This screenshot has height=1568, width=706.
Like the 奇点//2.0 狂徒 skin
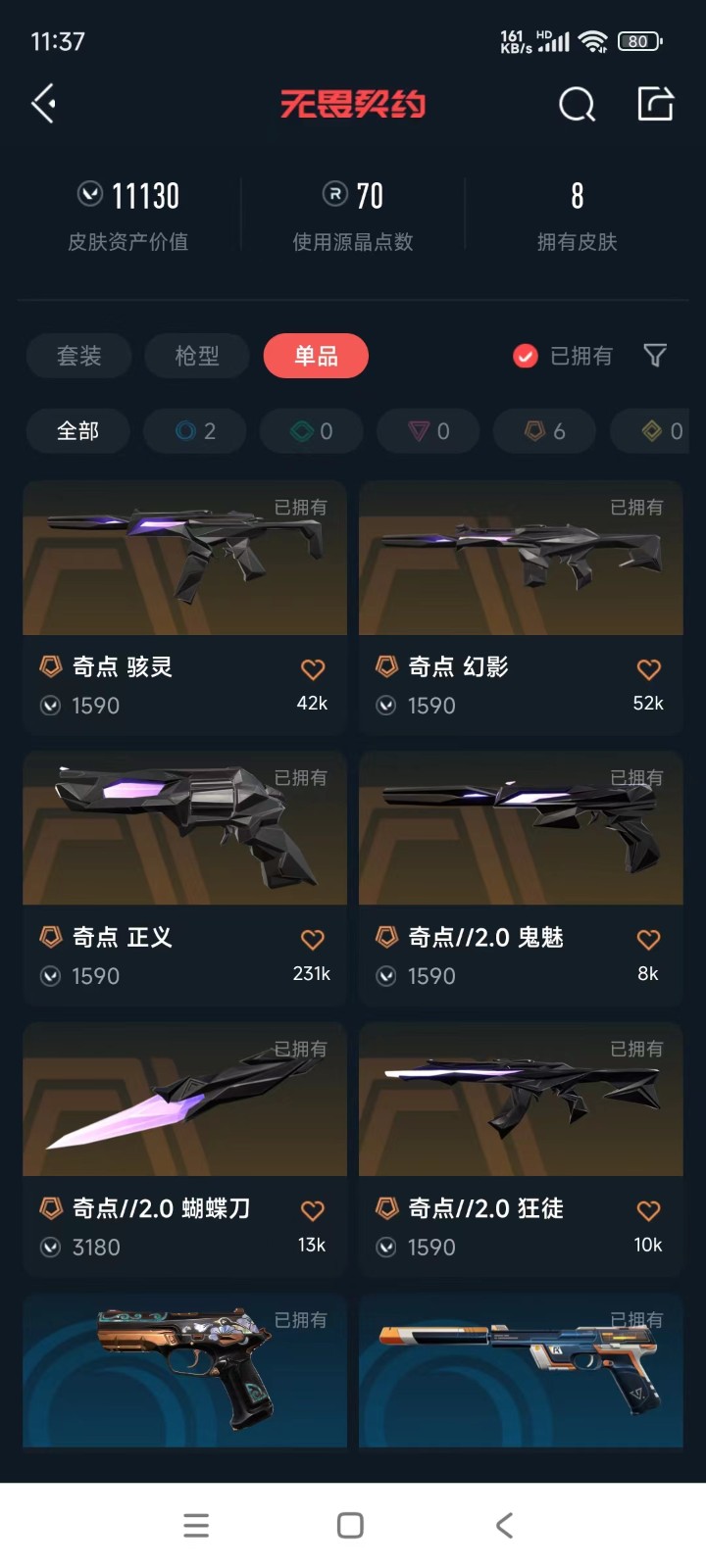coord(648,1211)
